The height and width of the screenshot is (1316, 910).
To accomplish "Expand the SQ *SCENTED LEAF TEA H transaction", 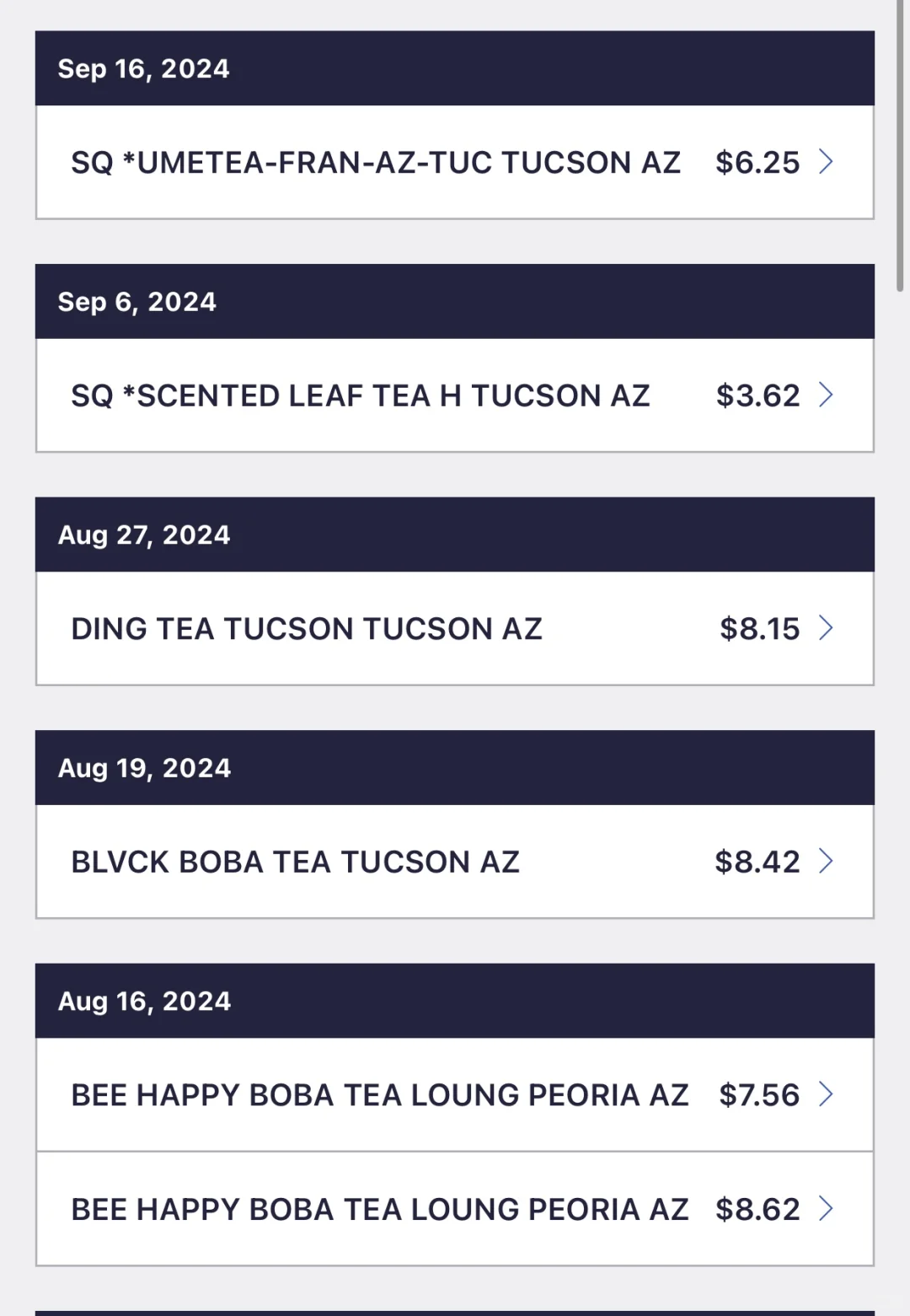I will [x=455, y=394].
